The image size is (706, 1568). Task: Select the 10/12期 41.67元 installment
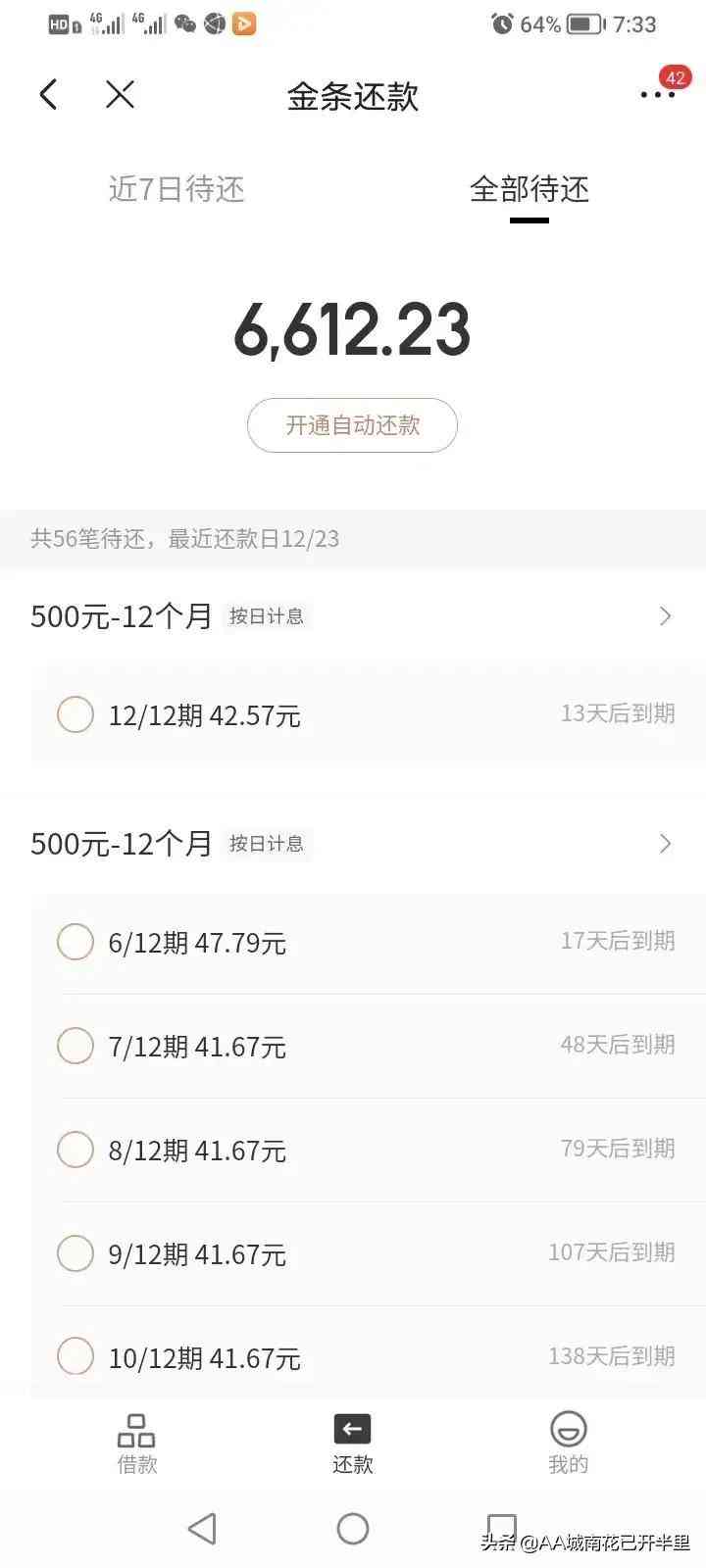click(x=76, y=1357)
